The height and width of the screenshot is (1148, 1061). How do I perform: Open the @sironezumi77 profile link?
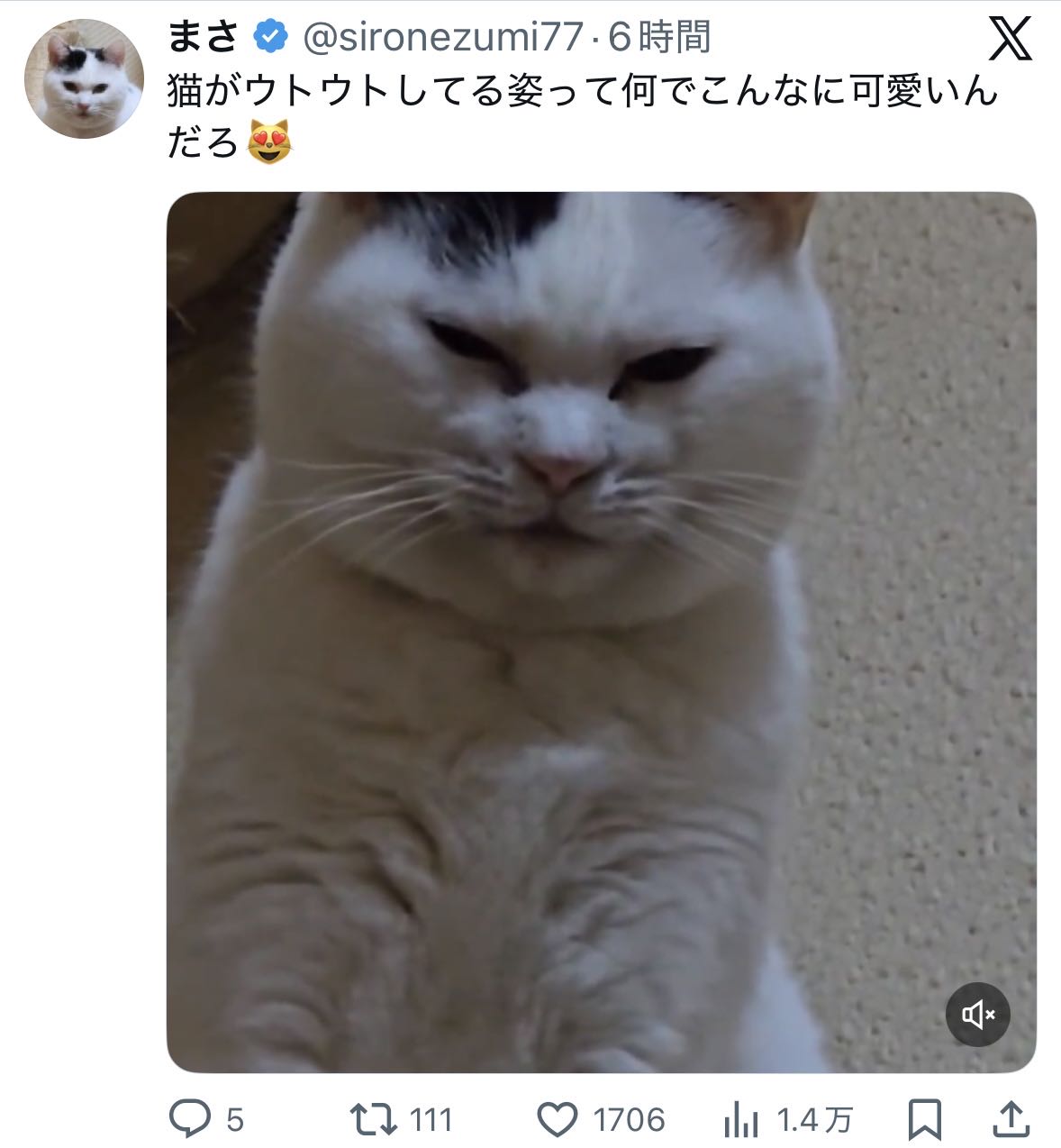click(x=443, y=37)
